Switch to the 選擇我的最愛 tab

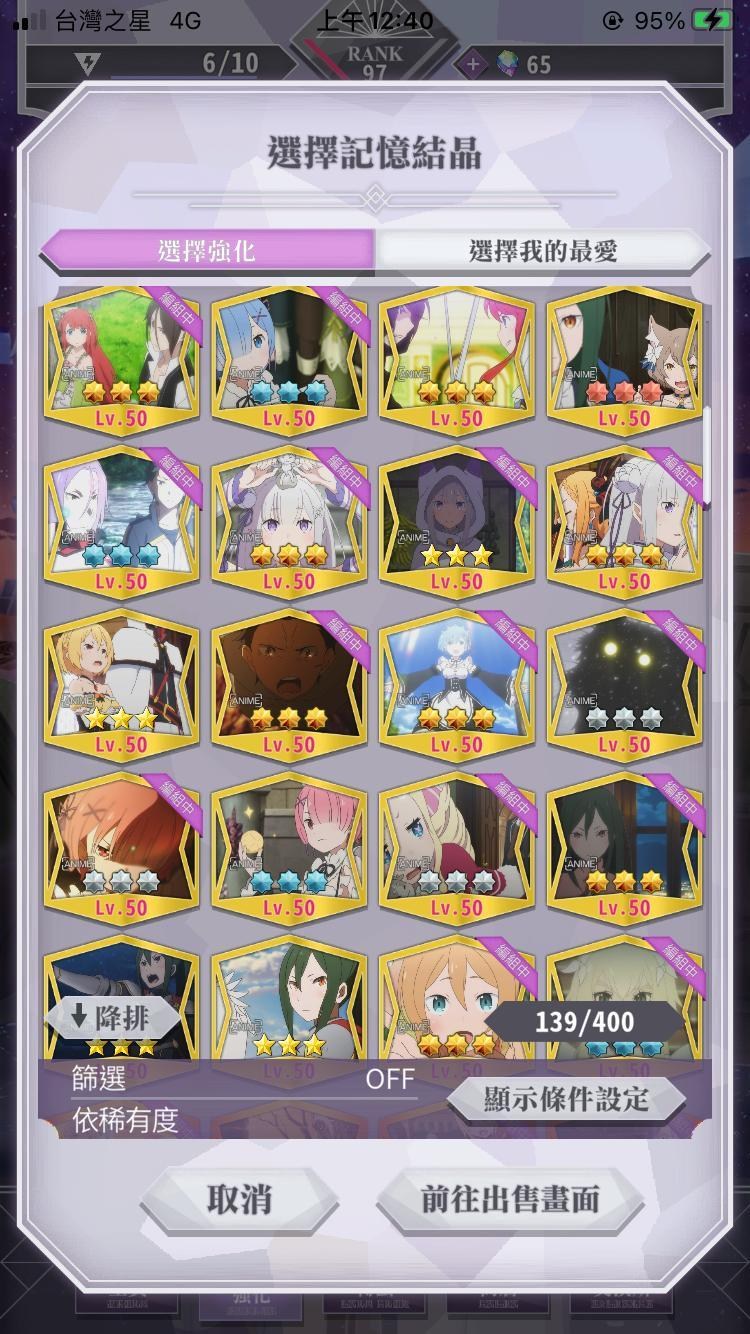(544, 251)
